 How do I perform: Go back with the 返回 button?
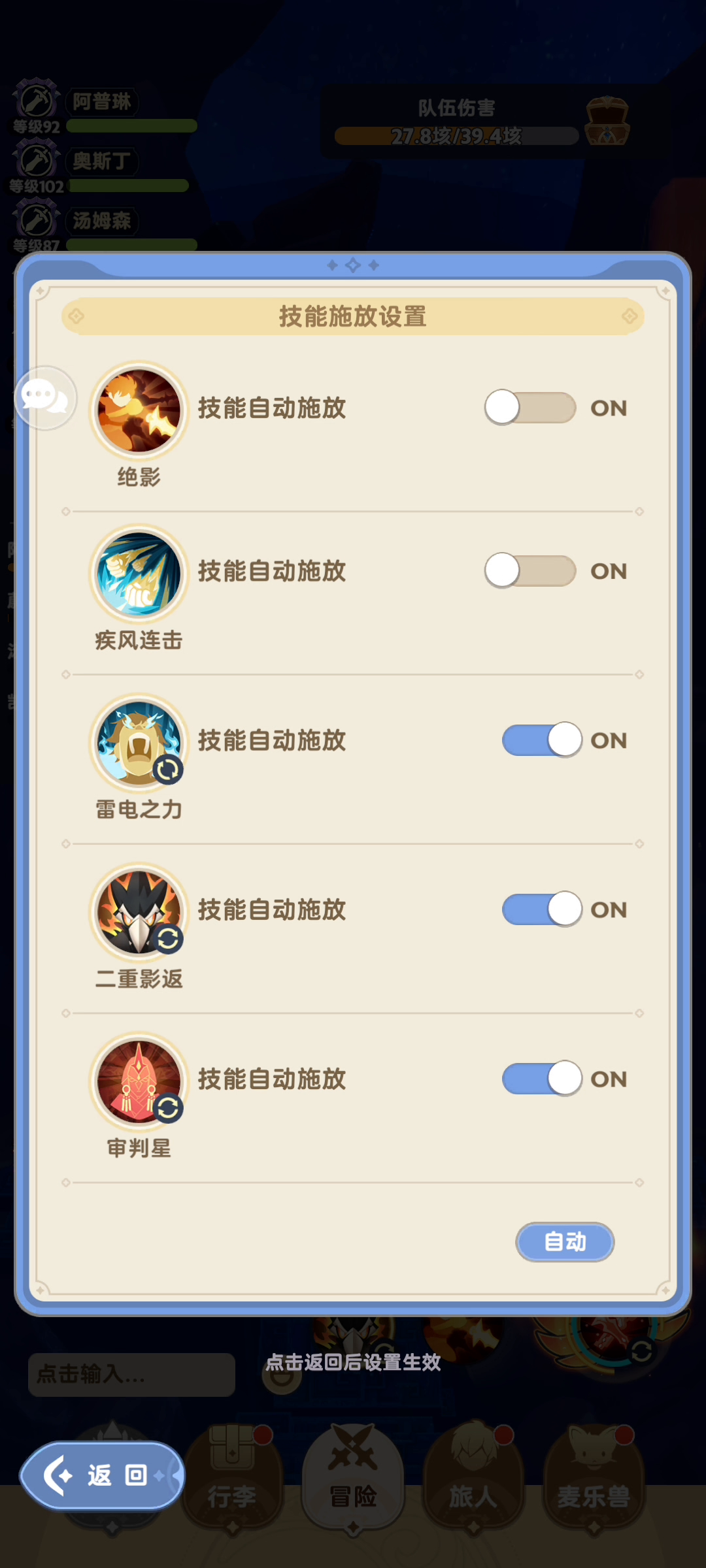tap(102, 1475)
